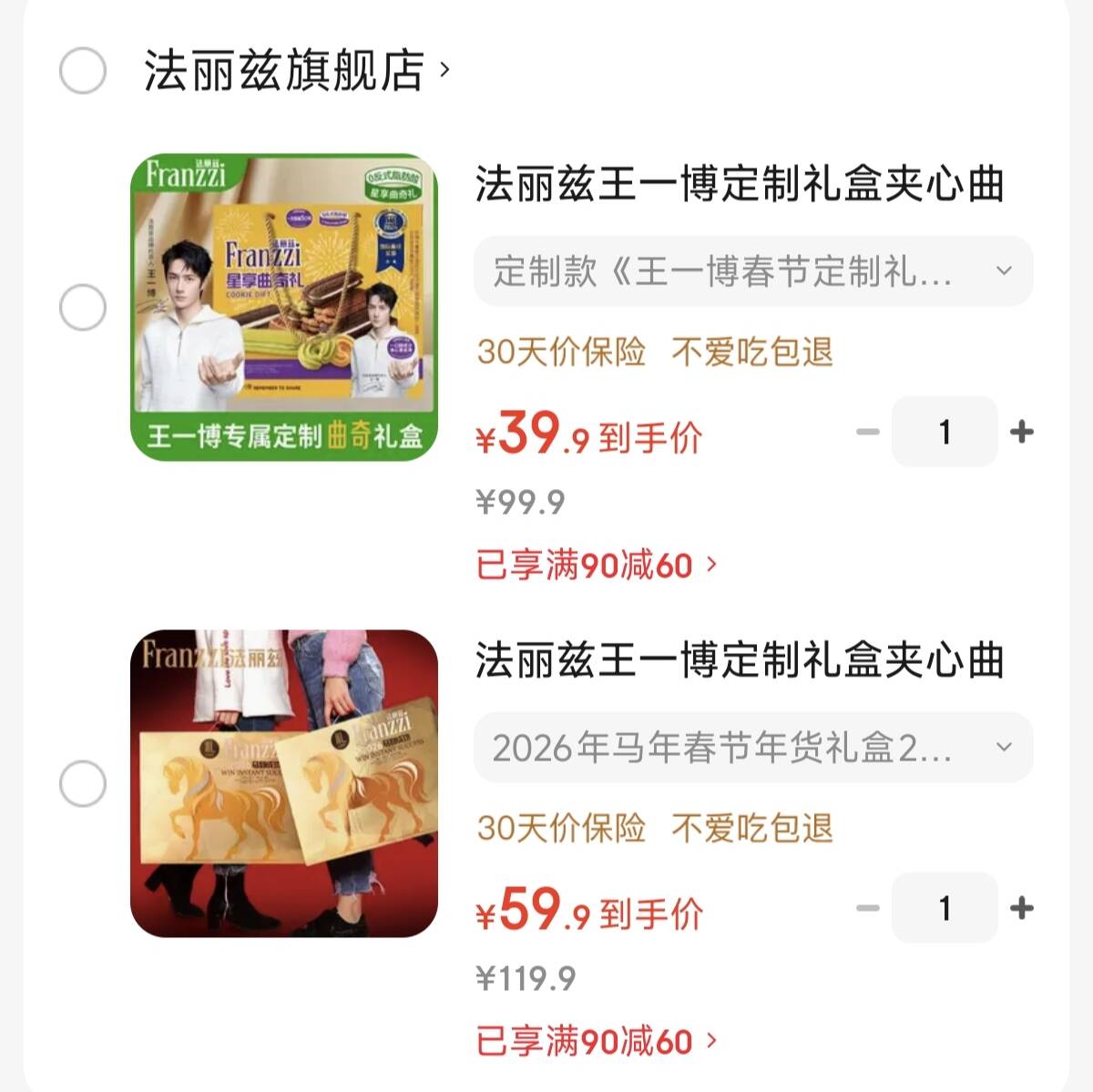
Task: Select all items from 法丽兹旗舰店
Action: [83, 71]
